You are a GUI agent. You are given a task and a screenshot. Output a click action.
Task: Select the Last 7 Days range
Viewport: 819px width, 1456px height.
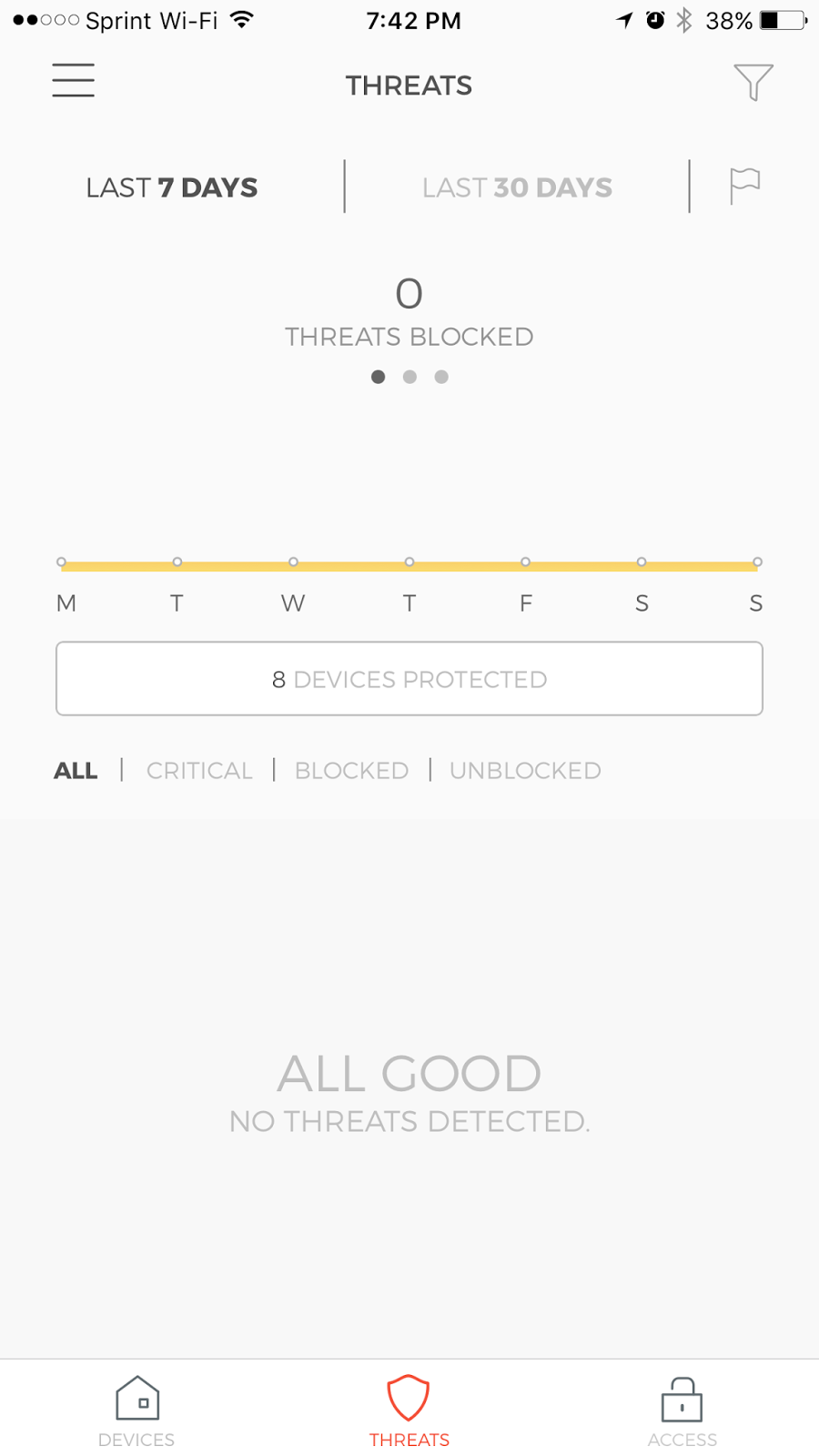click(172, 187)
